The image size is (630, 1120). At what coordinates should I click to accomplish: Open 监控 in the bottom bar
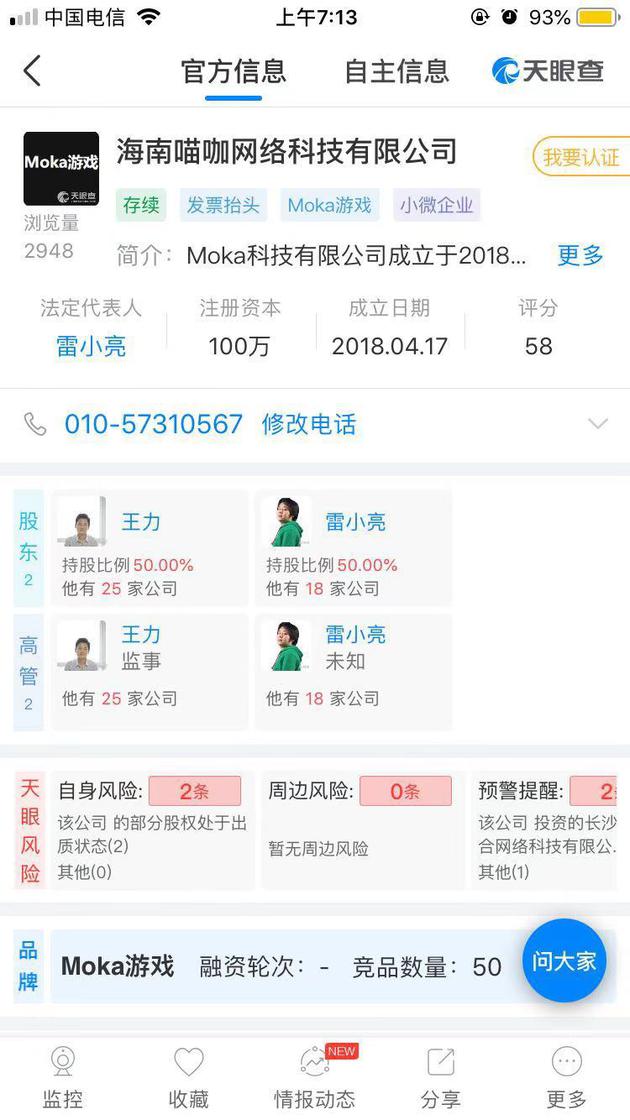tap(63, 1078)
